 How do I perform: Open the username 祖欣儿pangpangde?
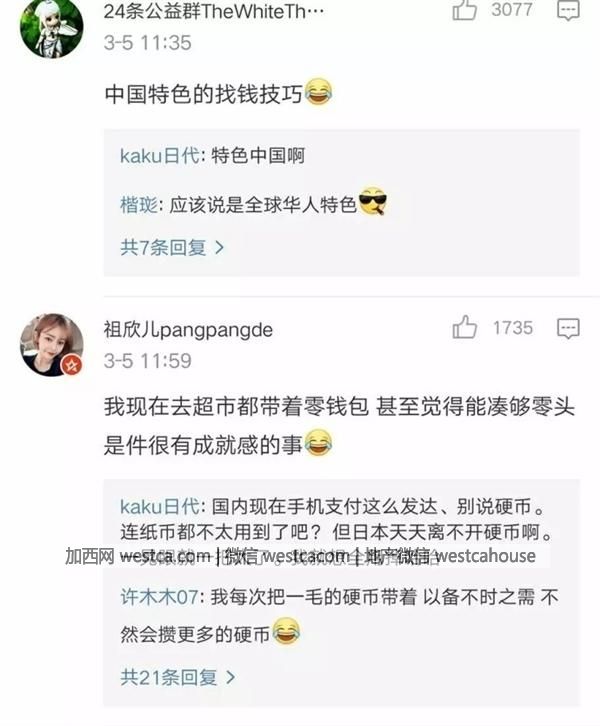[x=188, y=329]
